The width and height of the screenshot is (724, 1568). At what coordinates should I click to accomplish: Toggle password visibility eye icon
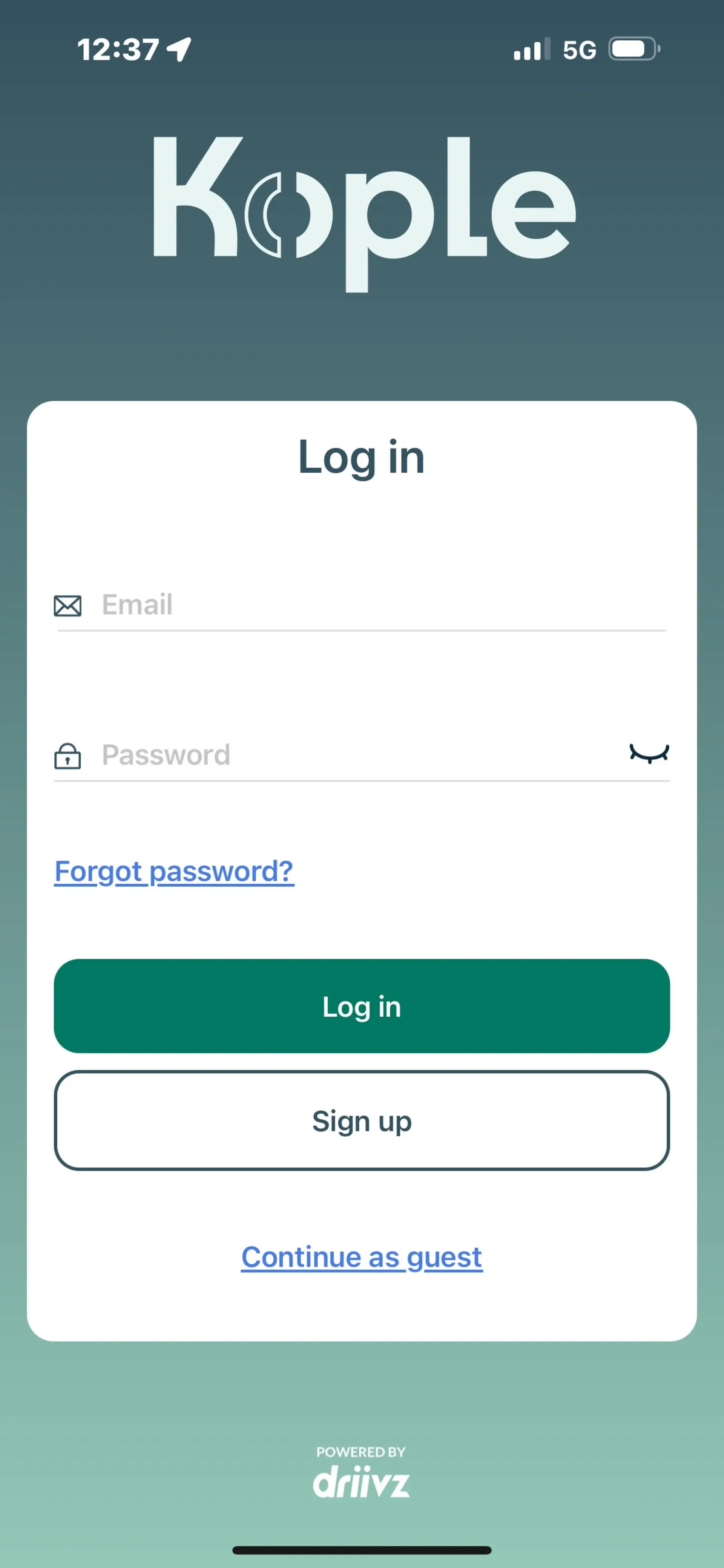point(649,754)
